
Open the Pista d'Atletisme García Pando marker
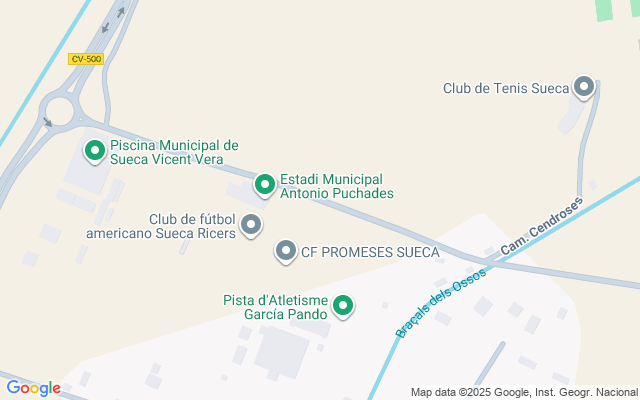tap(343, 307)
